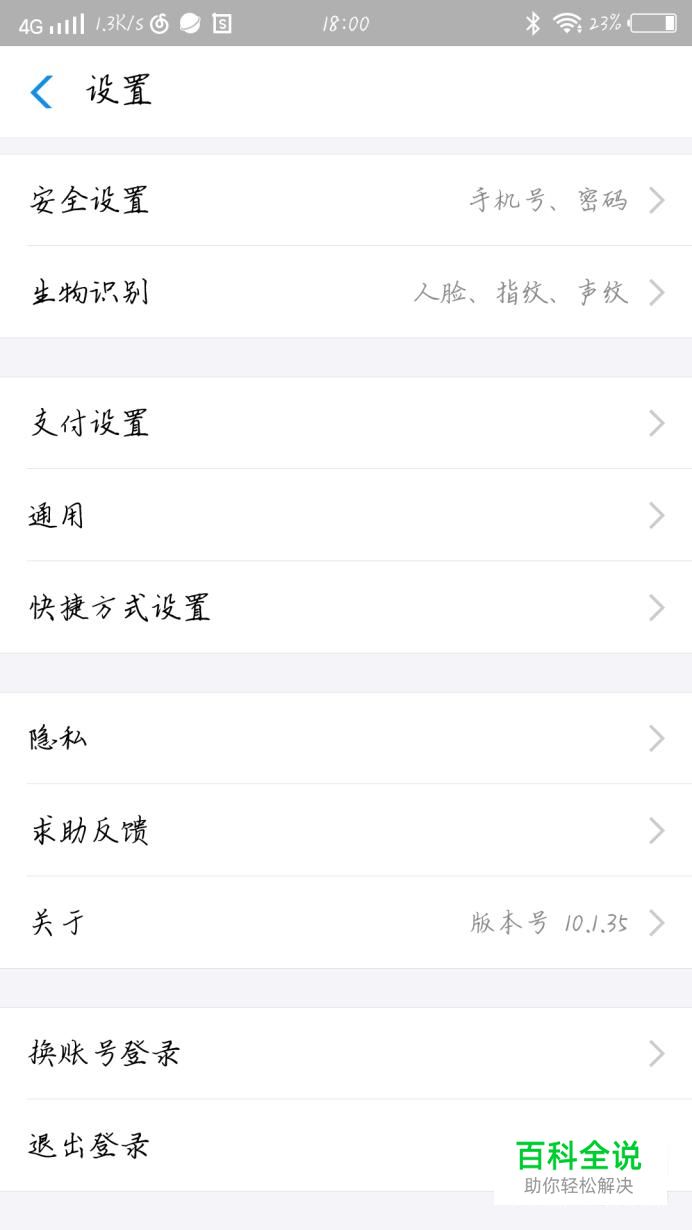The image size is (692, 1230).
Task: Open 生物识别 settings
Action: tap(346, 292)
